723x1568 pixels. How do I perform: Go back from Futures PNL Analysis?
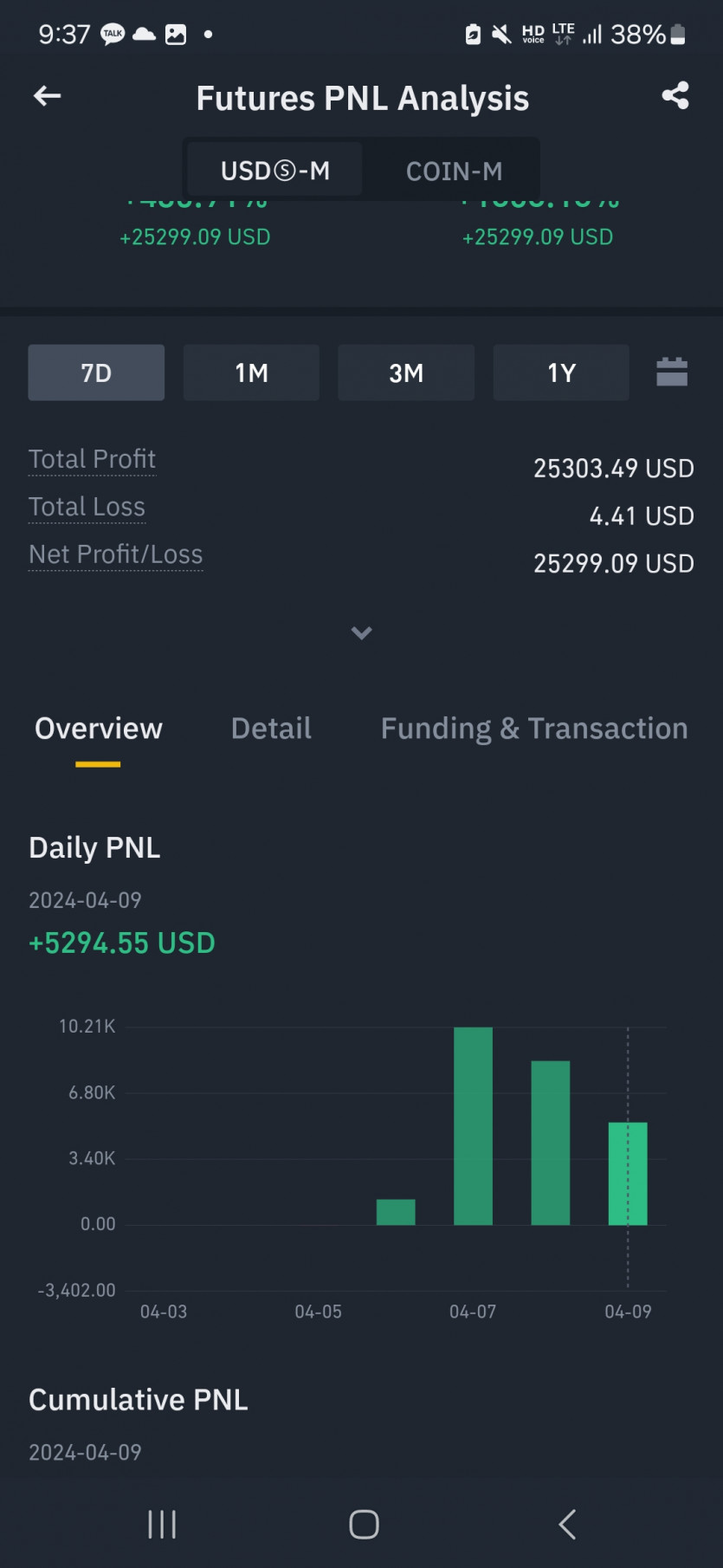coord(47,96)
